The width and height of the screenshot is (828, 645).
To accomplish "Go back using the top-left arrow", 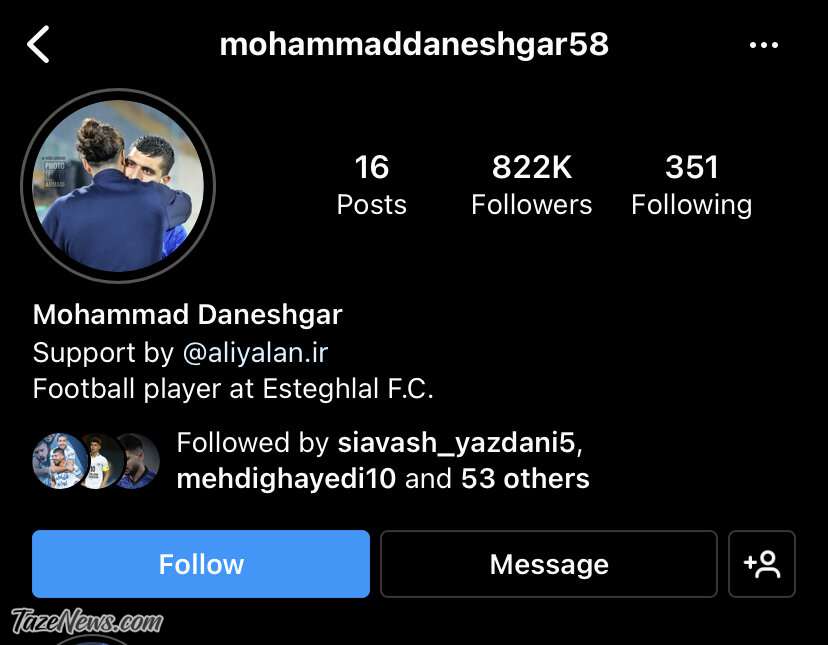I will 38,45.
